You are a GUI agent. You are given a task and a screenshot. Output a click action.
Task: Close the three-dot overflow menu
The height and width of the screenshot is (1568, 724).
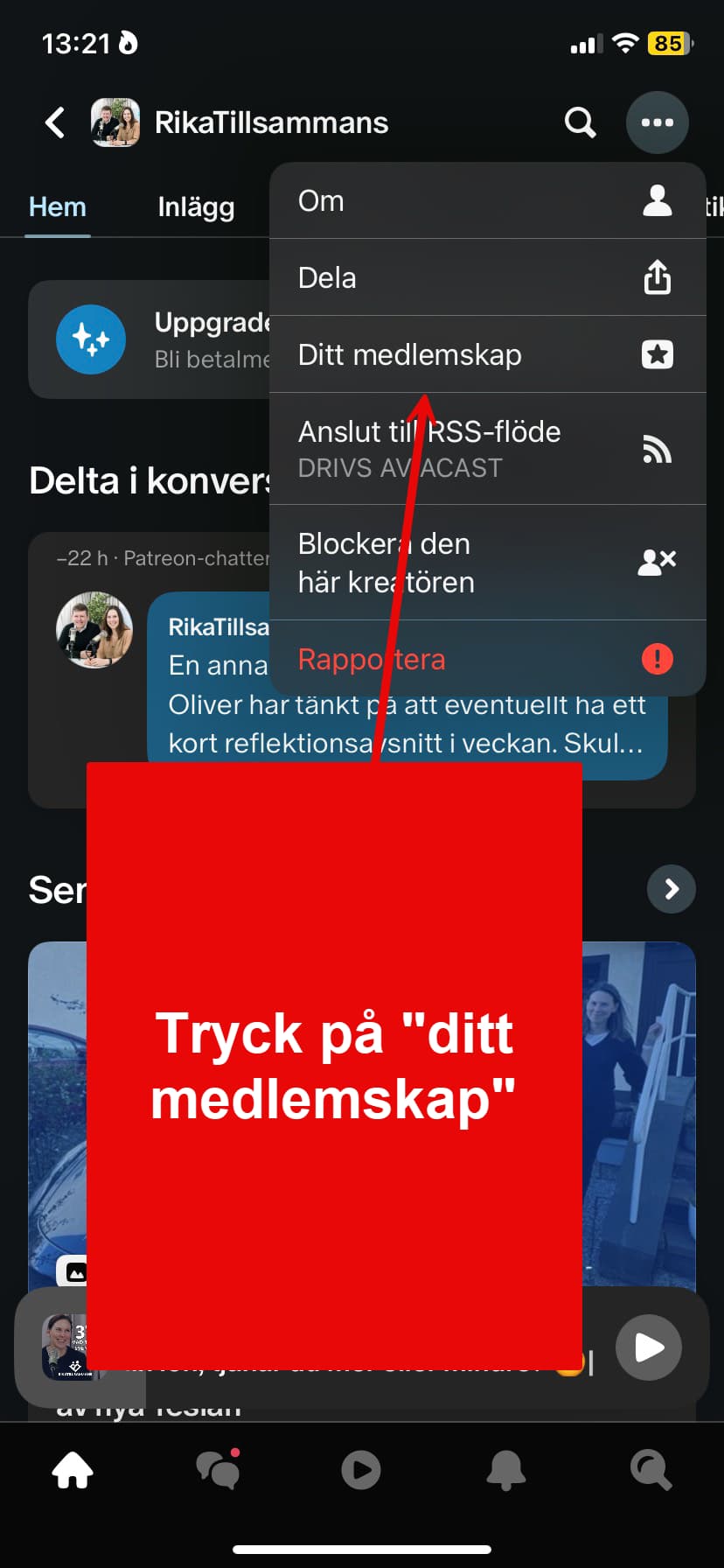(x=658, y=122)
